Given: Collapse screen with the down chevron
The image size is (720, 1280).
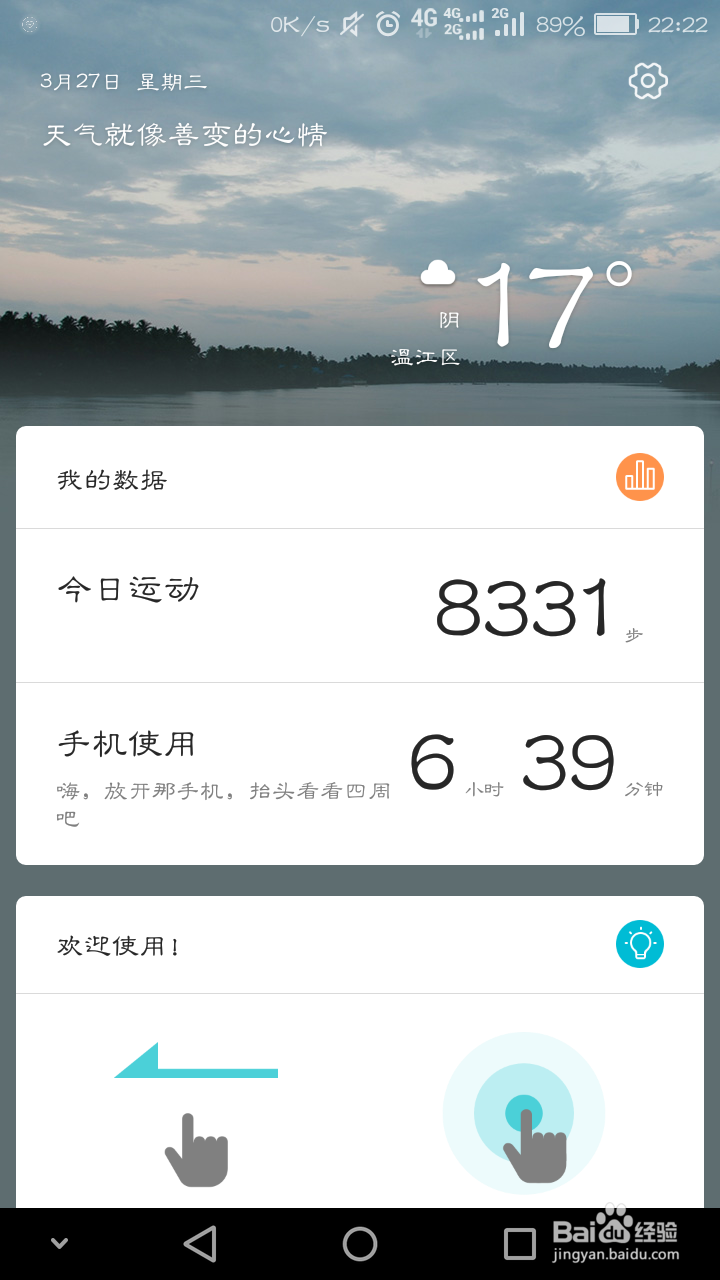Looking at the screenshot, I should 57,1242.
